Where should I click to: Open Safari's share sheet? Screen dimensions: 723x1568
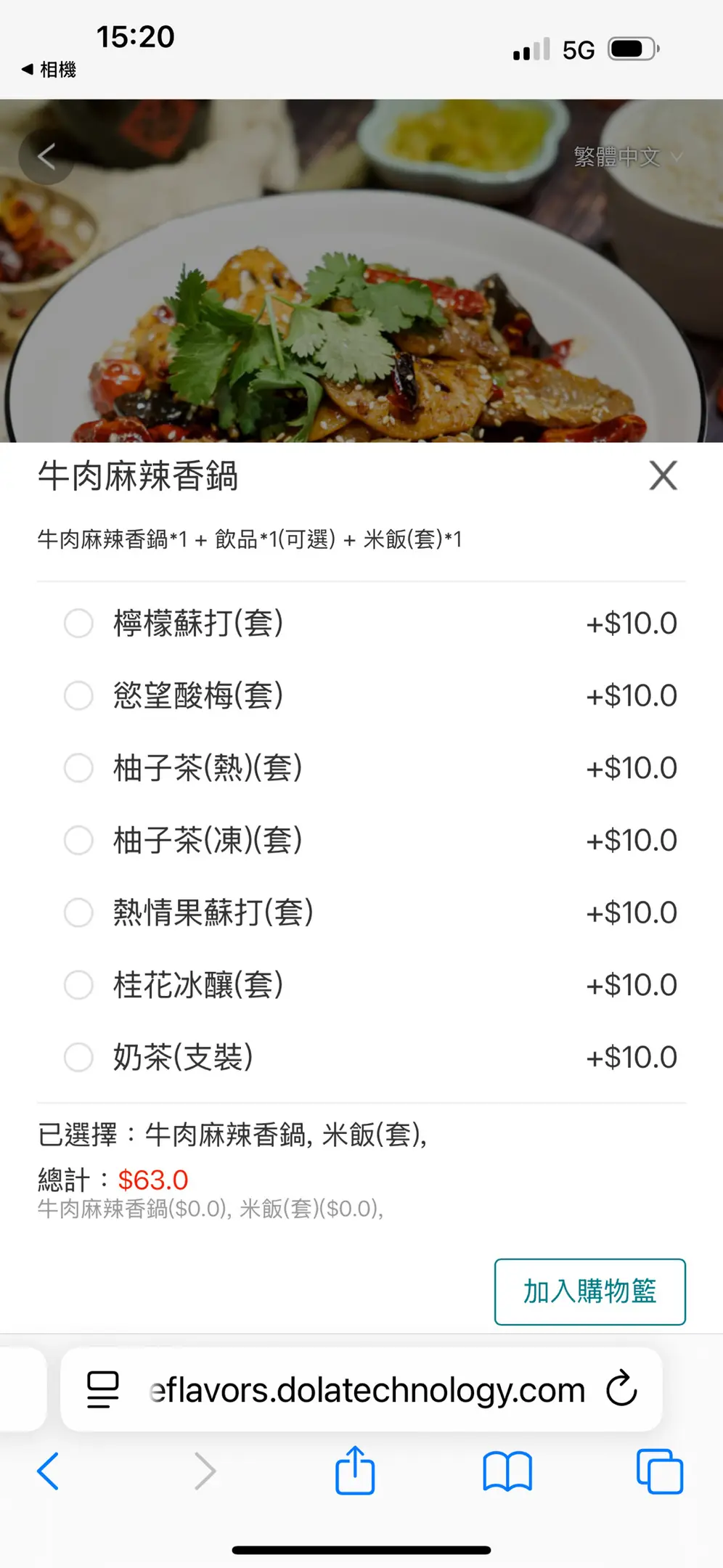tap(355, 1471)
